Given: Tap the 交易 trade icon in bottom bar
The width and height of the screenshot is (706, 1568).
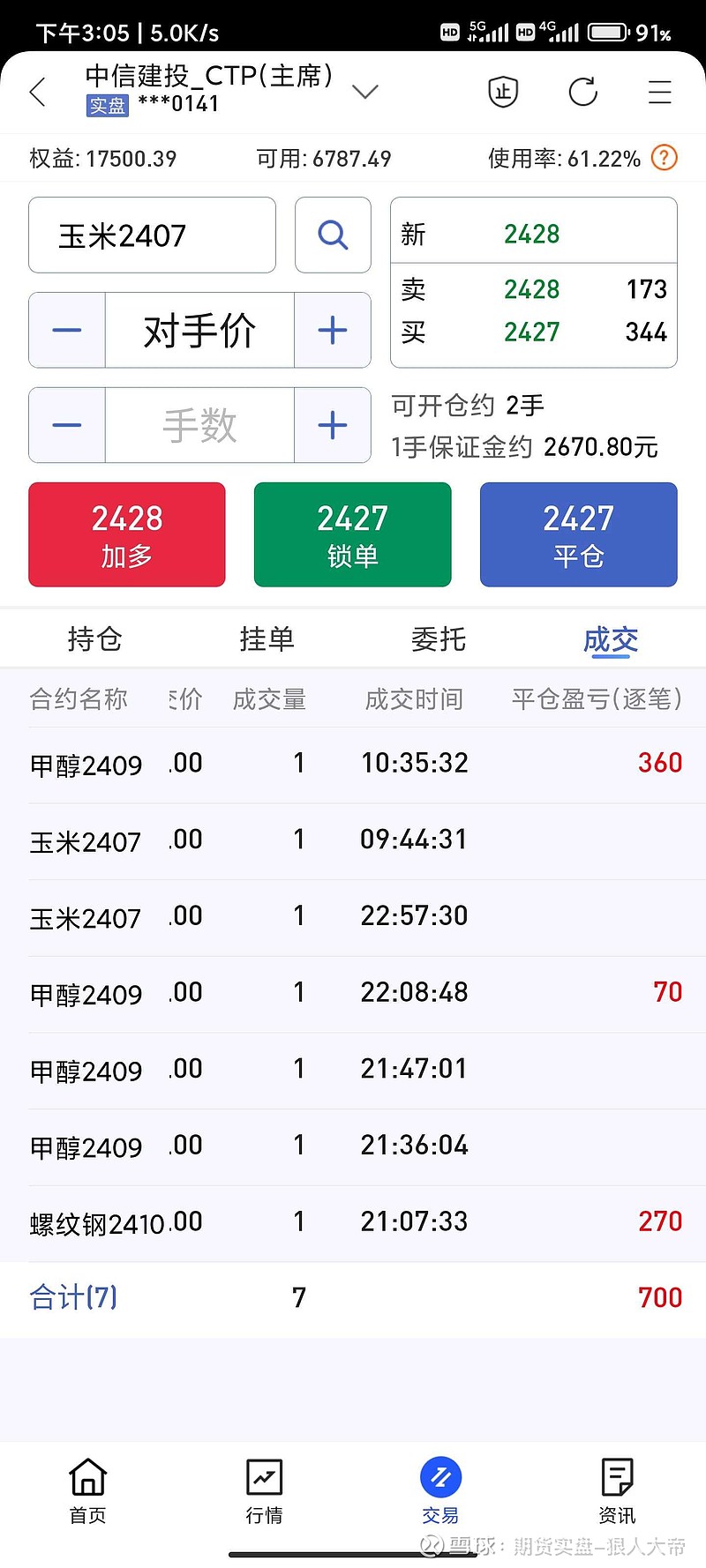Looking at the screenshot, I should tap(439, 1490).
